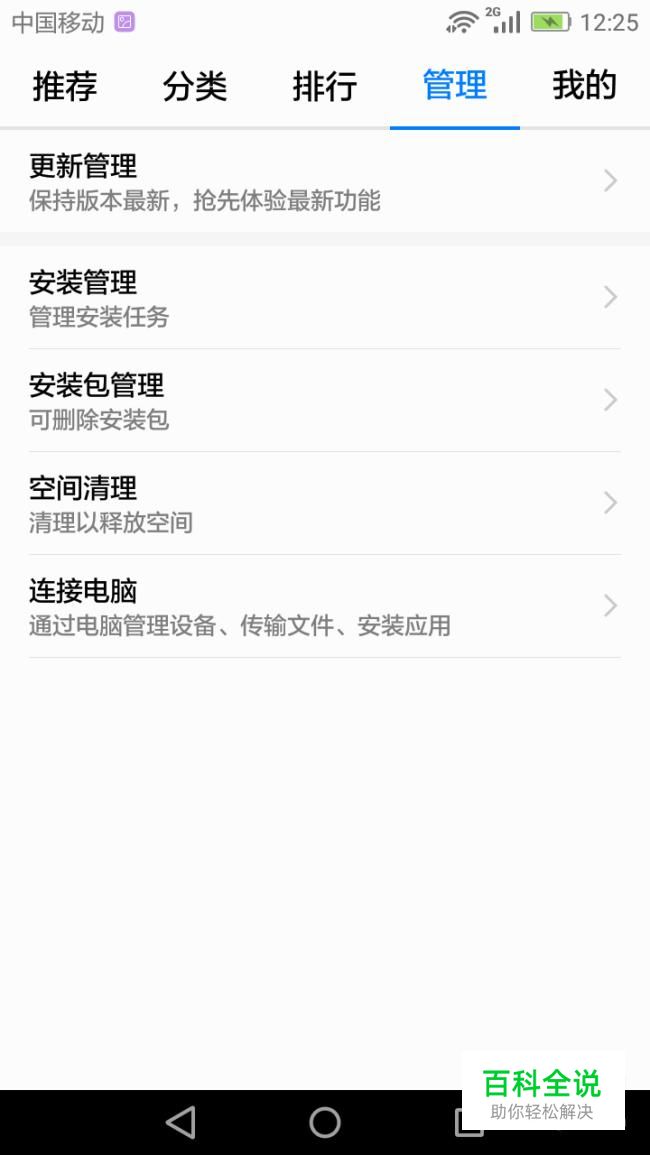The height and width of the screenshot is (1155, 650).
Task: Open the 排行 tab
Action: [325, 85]
